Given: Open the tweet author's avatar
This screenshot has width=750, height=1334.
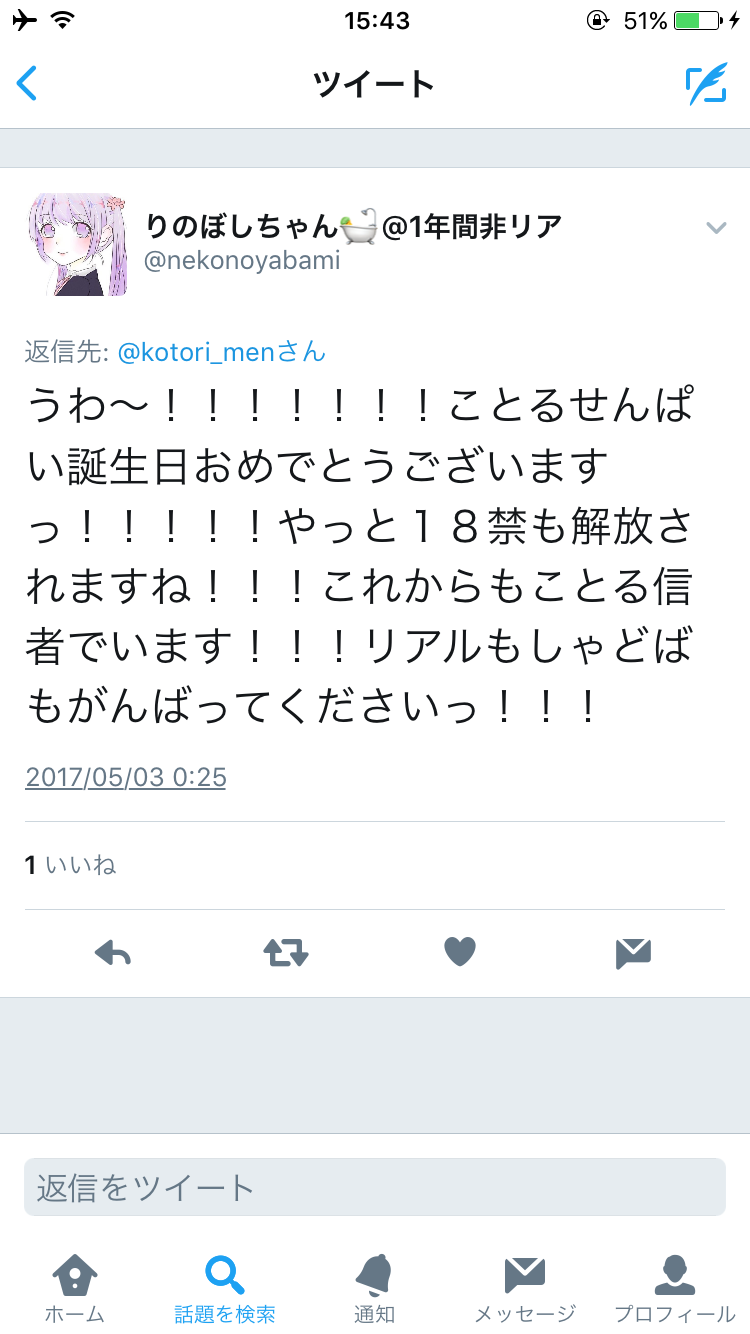Looking at the screenshot, I should point(76,245).
